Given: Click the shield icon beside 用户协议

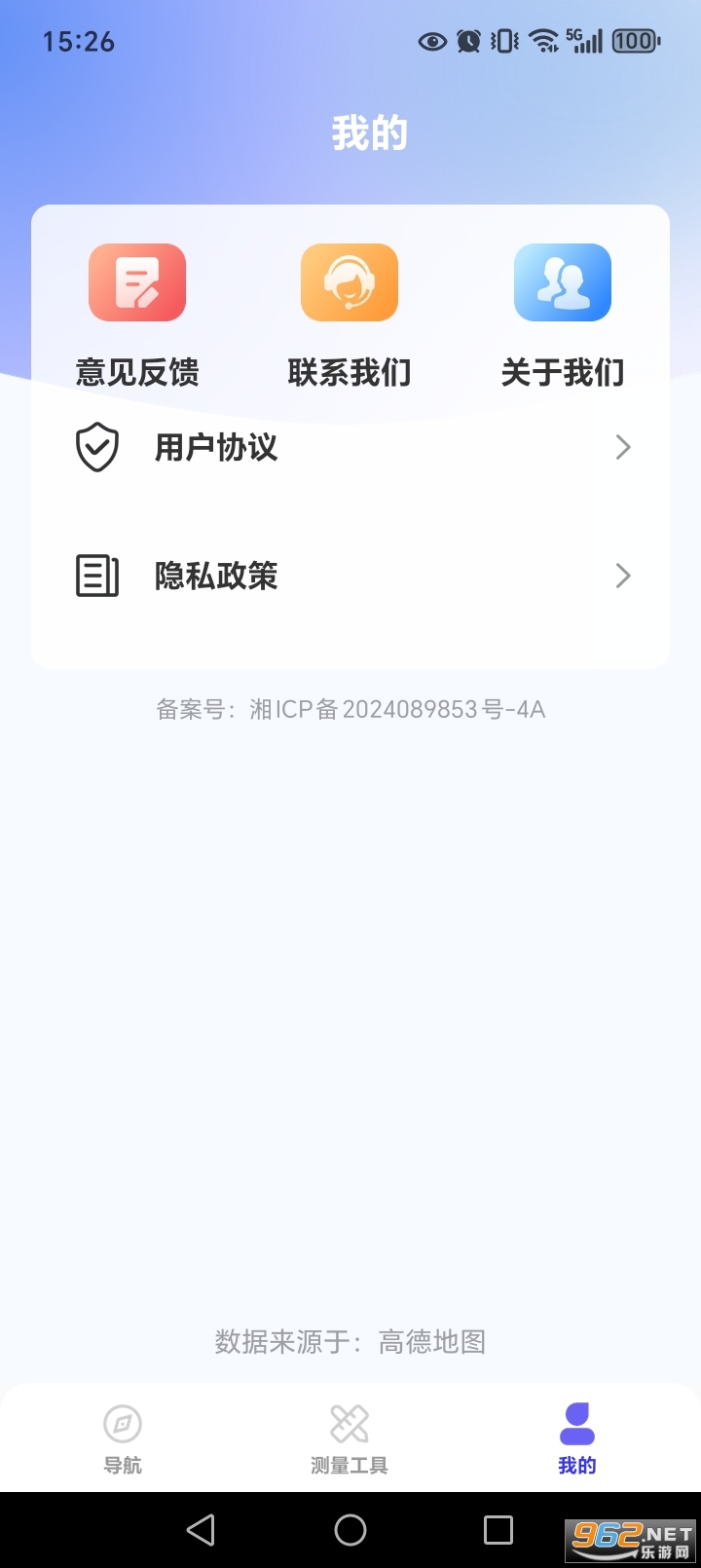Looking at the screenshot, I should (96, 447).
